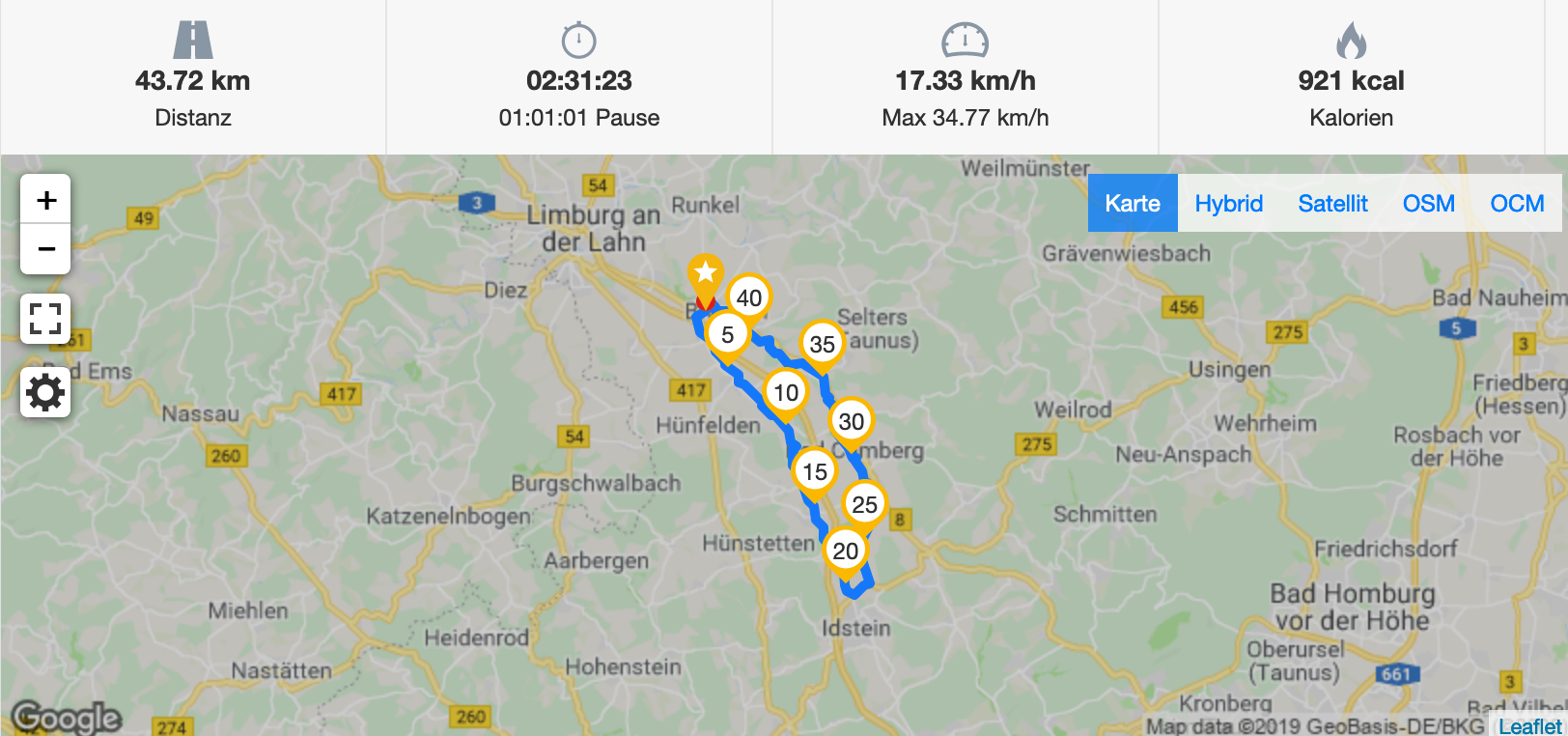This screenshot has height=736, width=1568.
Task: Choose the OSM map layer
Action: click(x=1428, y=203)
